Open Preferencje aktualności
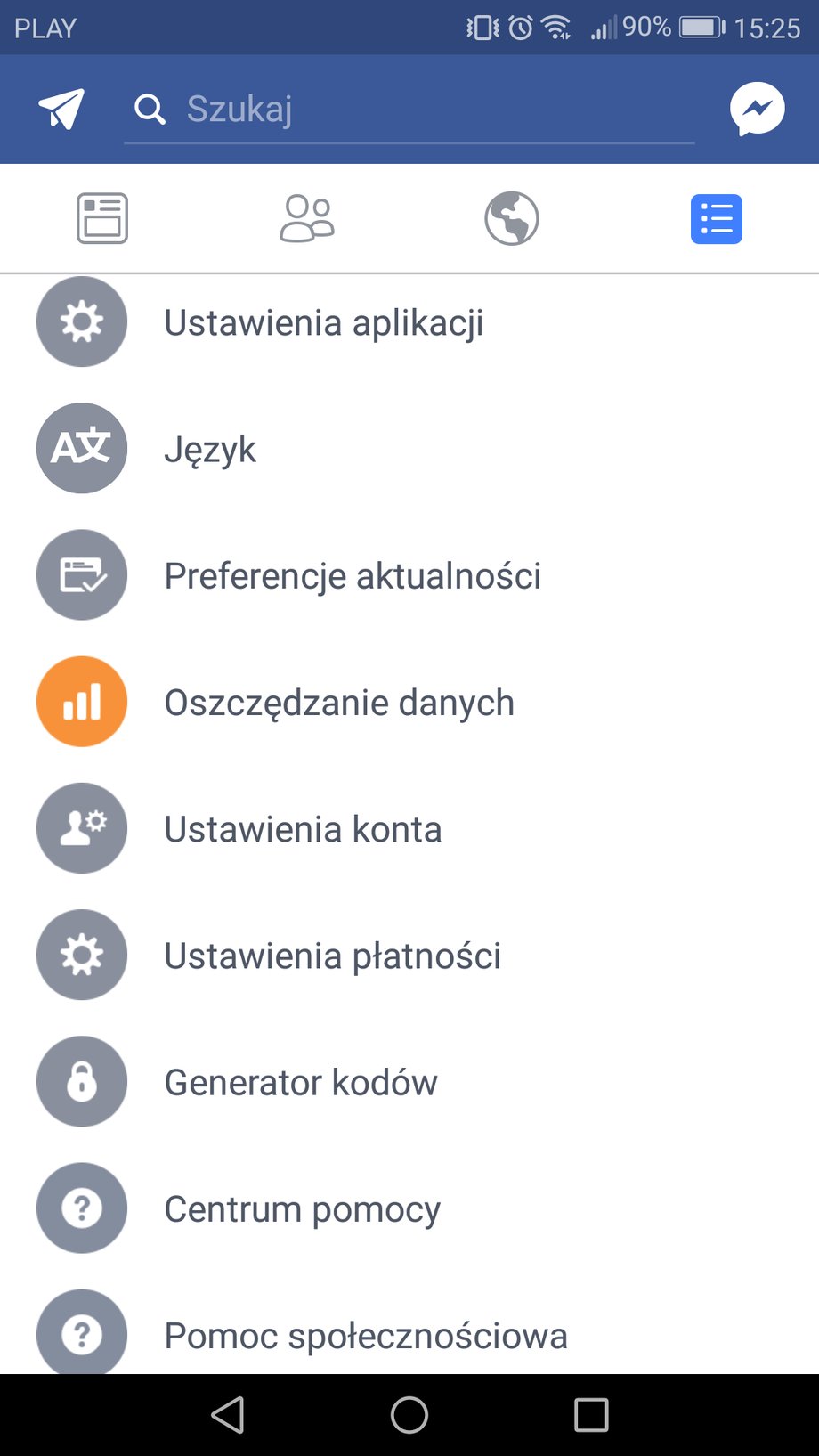 click(409, 574)
